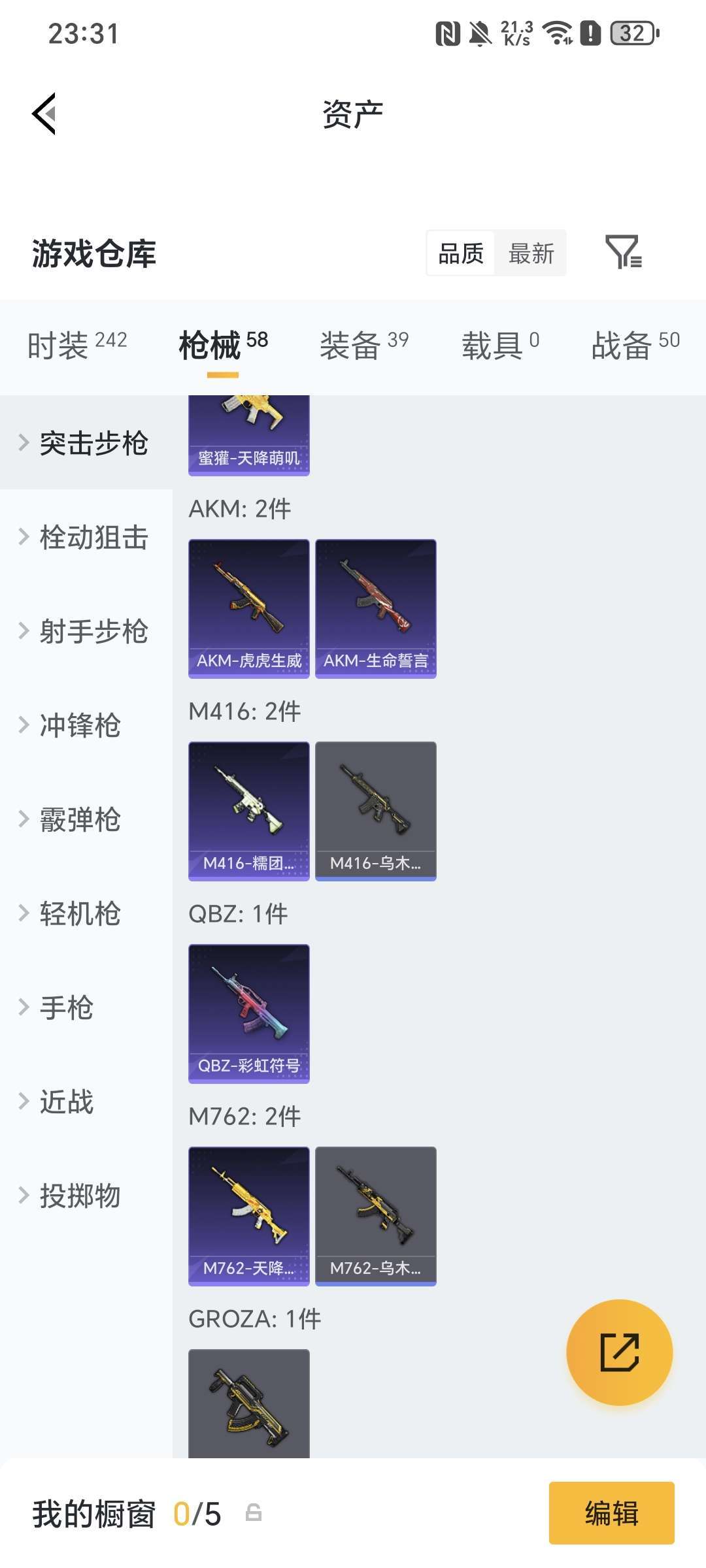Sort the warehouse by 最新
Viewport: 706px width, 1568px height.
[531, 253]
